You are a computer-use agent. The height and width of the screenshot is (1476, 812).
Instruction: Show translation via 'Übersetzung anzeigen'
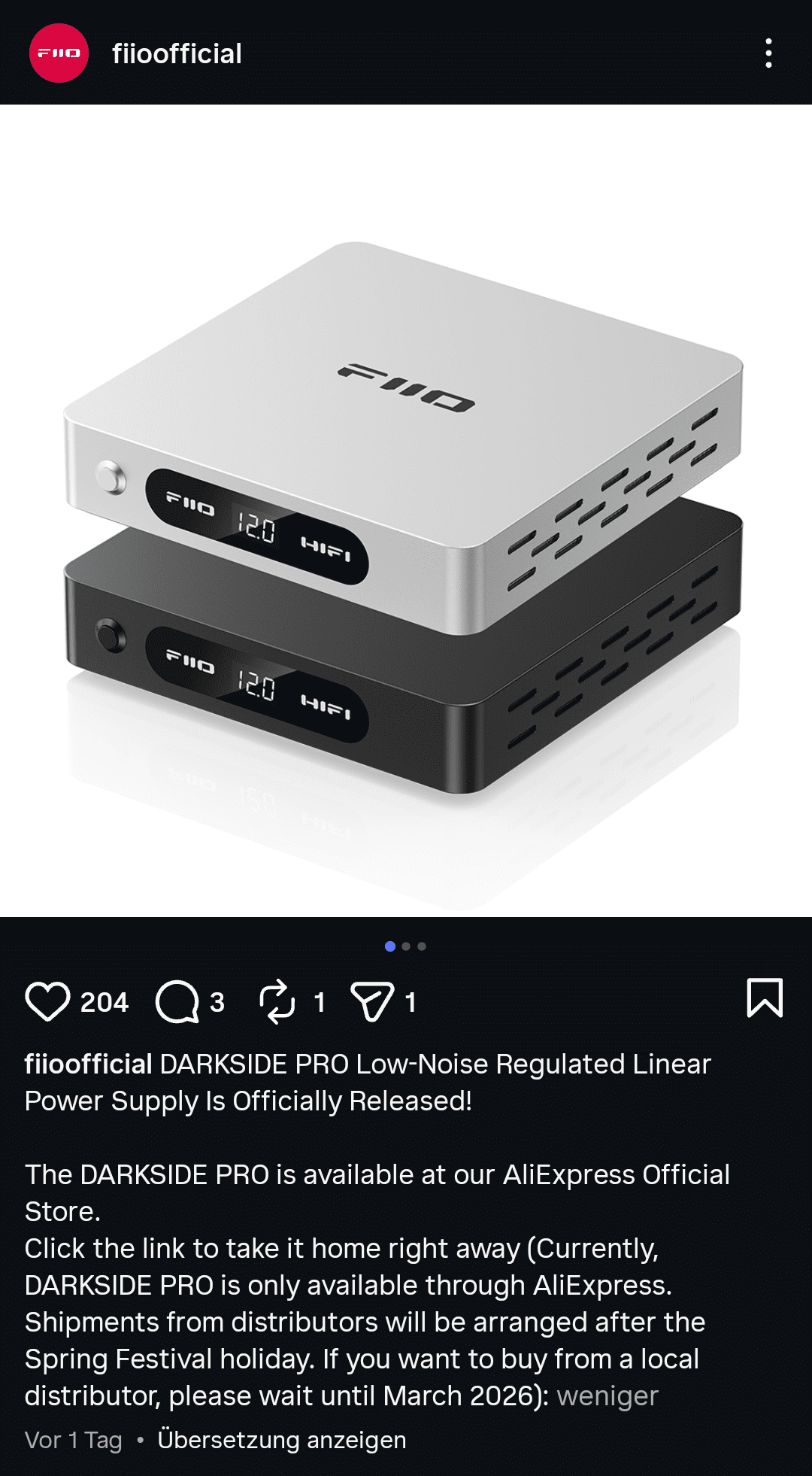281,1440
